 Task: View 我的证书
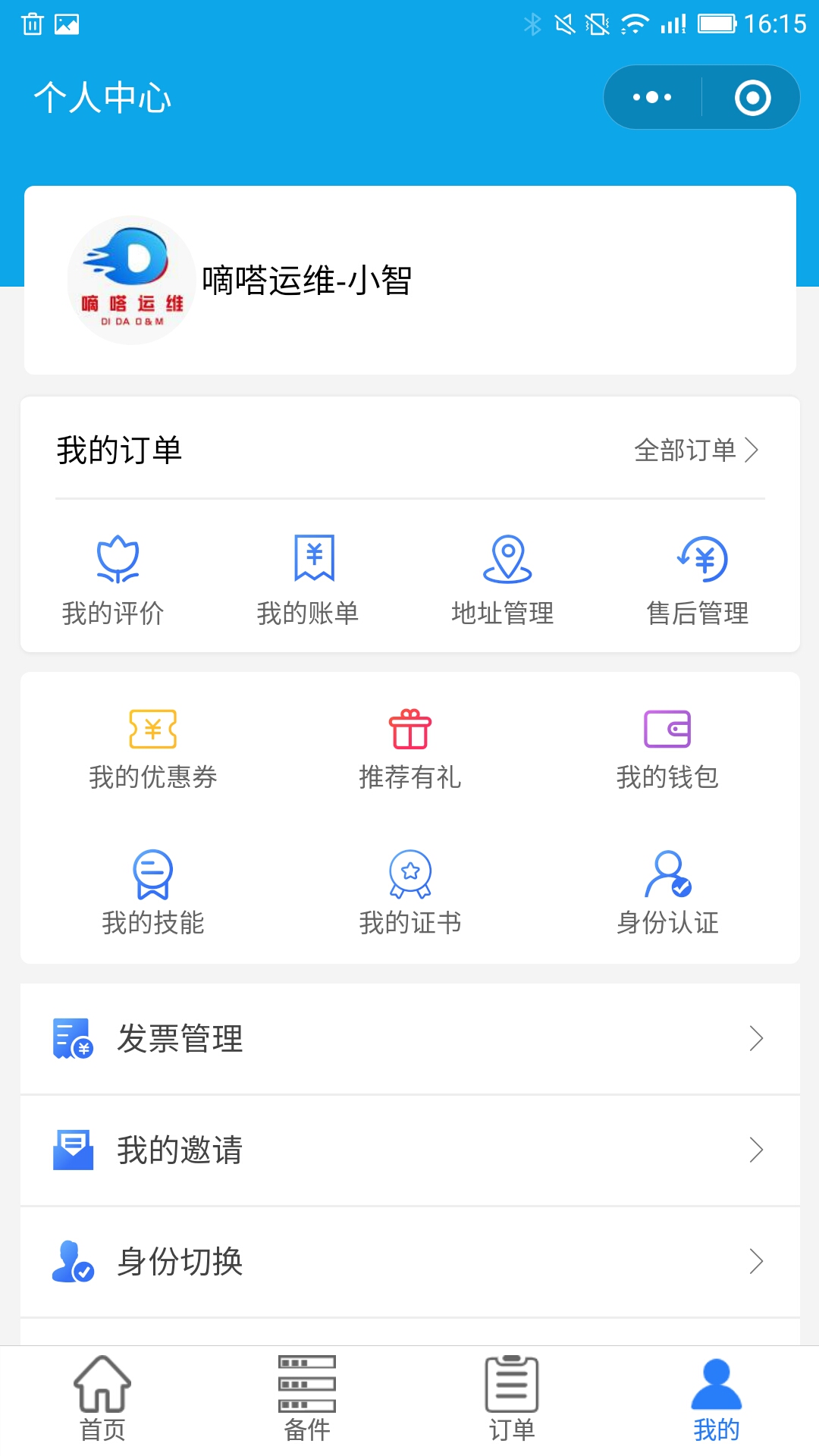coord(410,893)
